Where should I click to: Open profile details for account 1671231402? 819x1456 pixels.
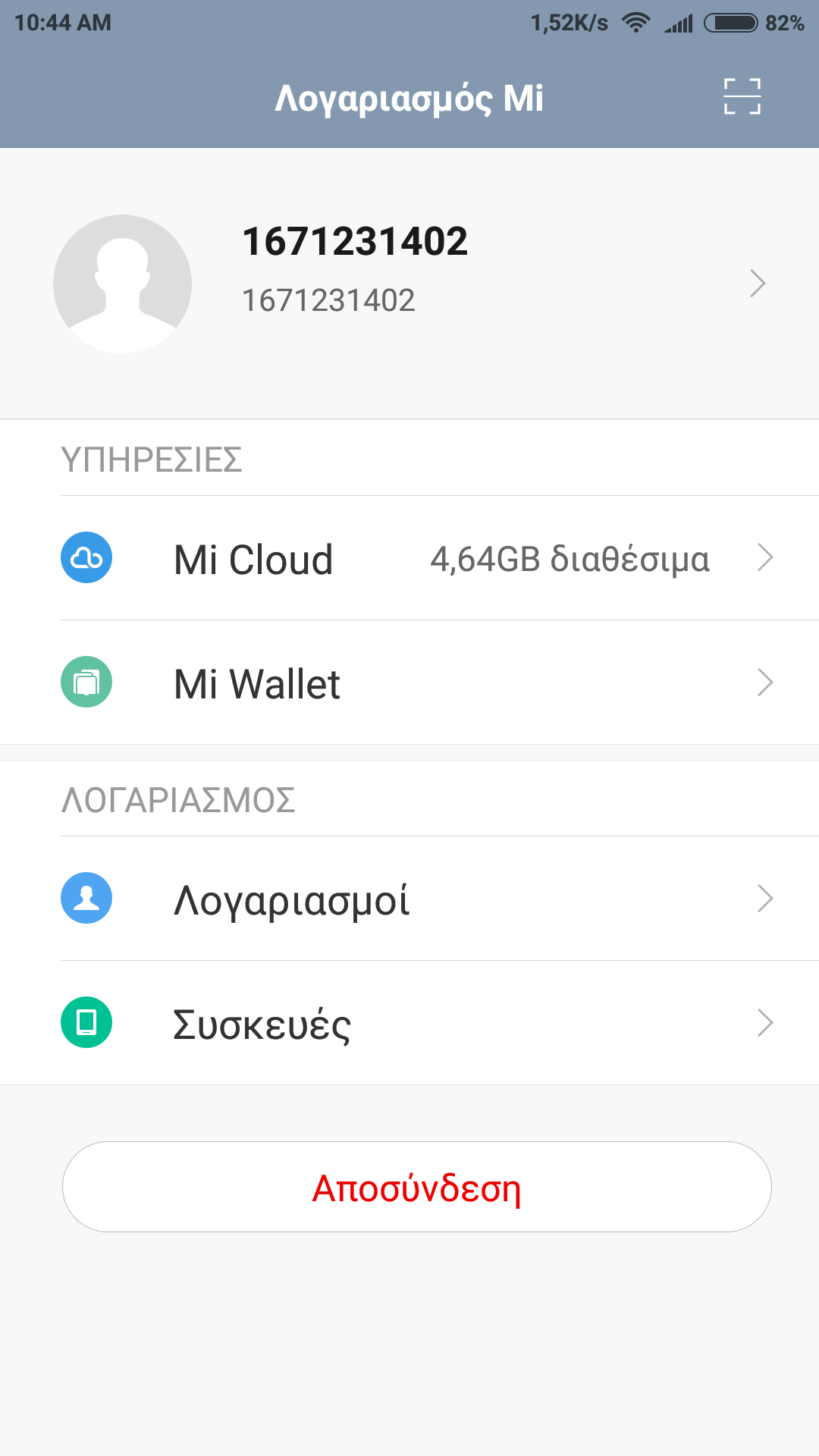[x=409, y=283]
